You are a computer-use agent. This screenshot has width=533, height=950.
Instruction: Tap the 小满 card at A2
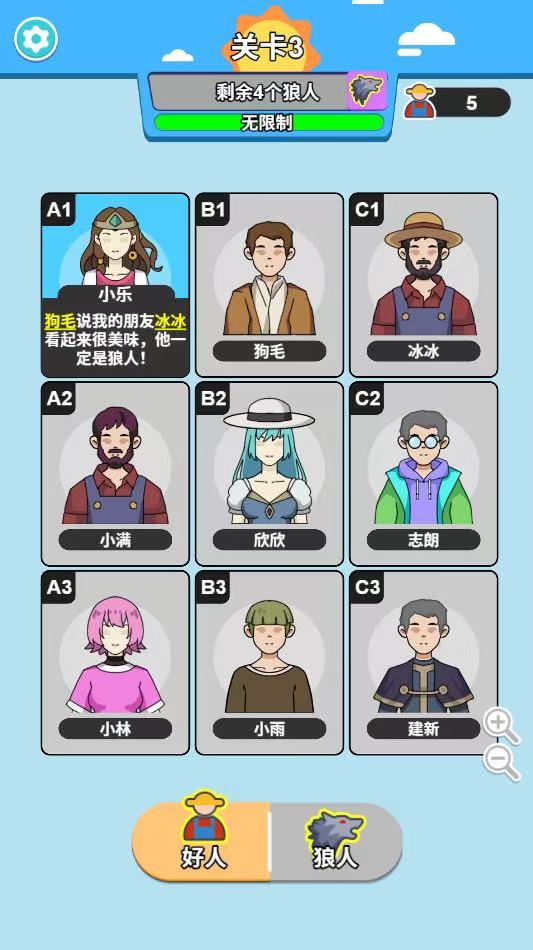pos(115,474)
